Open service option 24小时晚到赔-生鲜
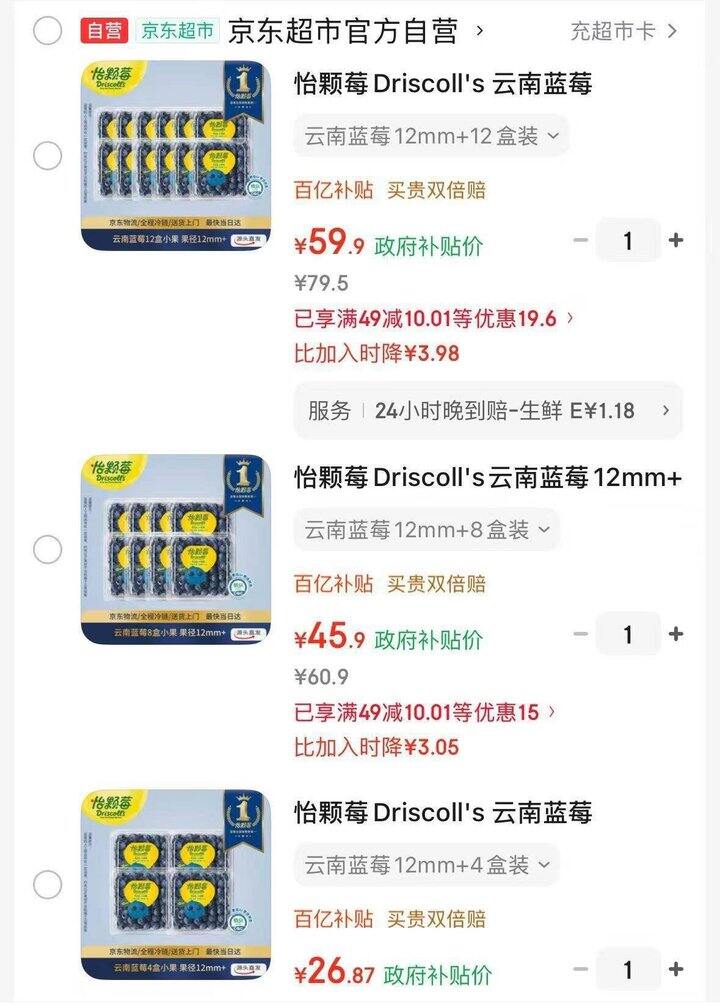Viewport: 720px width, 1005px height. [x=488, y=410]
